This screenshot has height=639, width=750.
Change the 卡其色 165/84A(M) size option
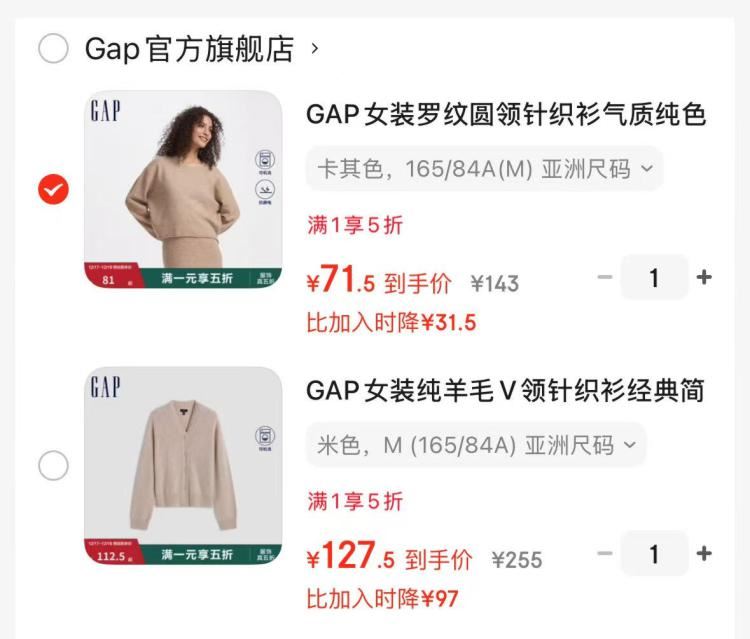(x=484, y=169)
